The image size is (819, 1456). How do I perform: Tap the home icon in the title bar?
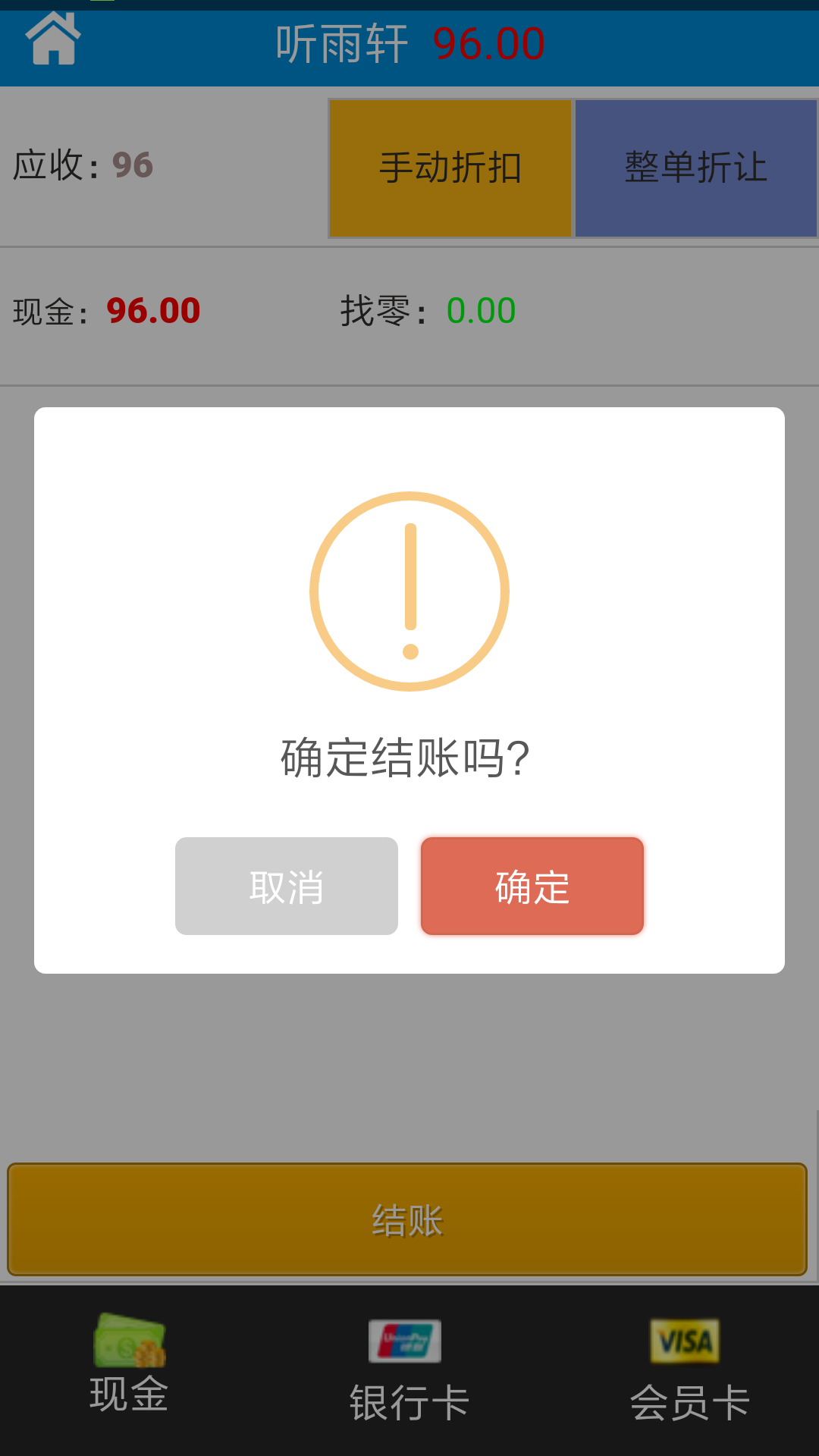point(53,42)
